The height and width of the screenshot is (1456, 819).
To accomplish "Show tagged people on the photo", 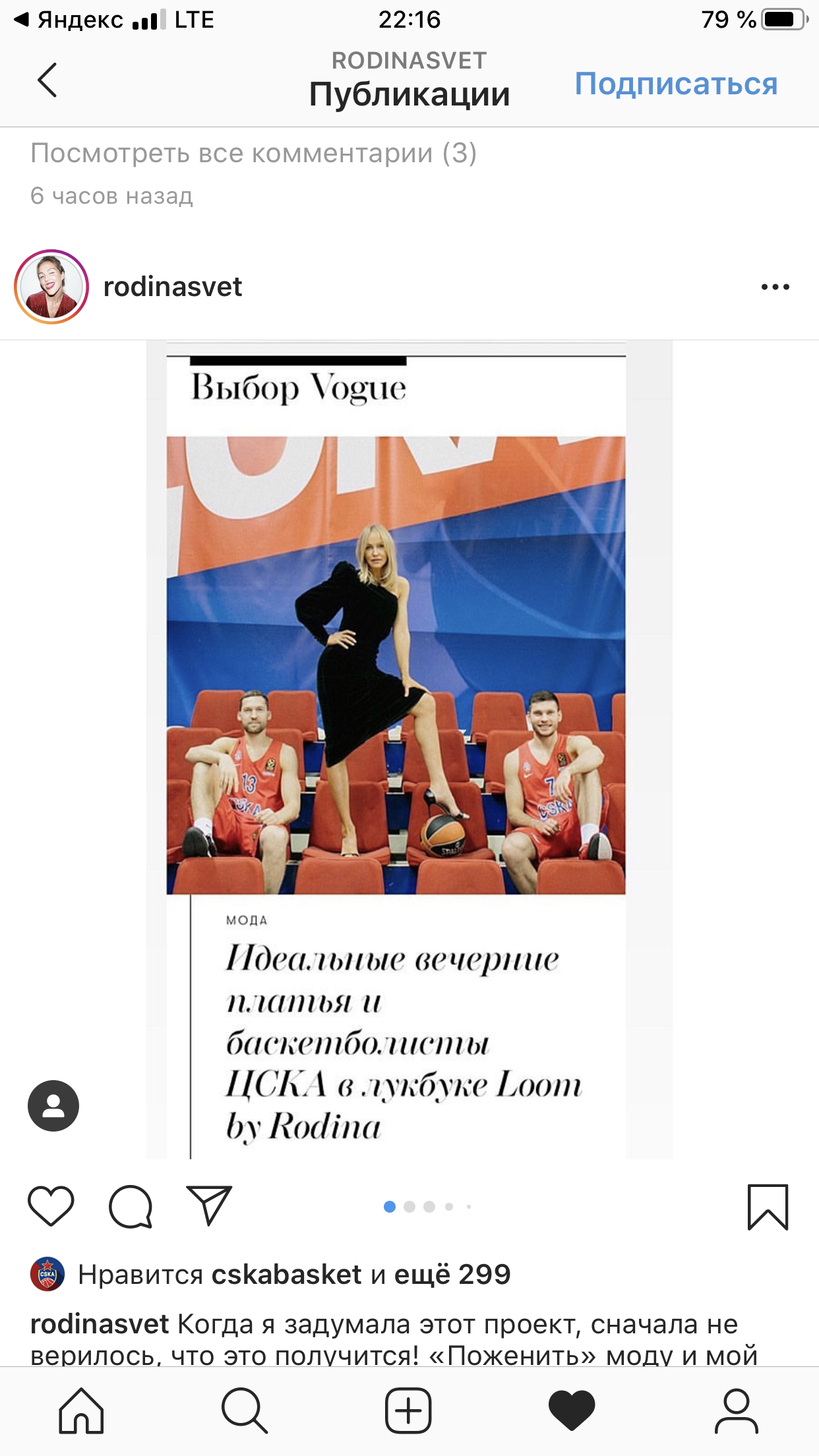I will (x=53, y=1106).
